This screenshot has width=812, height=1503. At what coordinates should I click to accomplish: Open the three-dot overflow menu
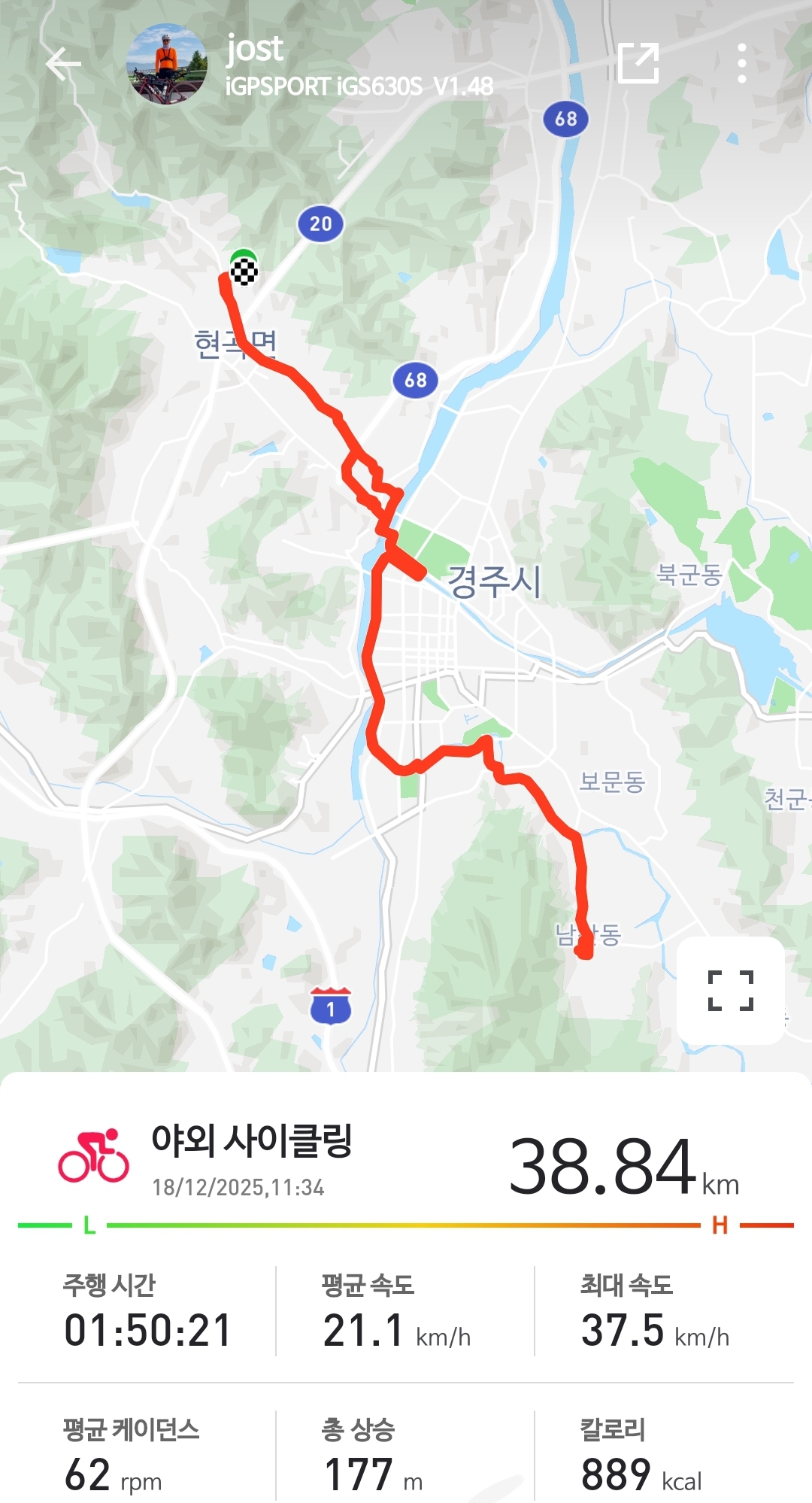[741, 63]
